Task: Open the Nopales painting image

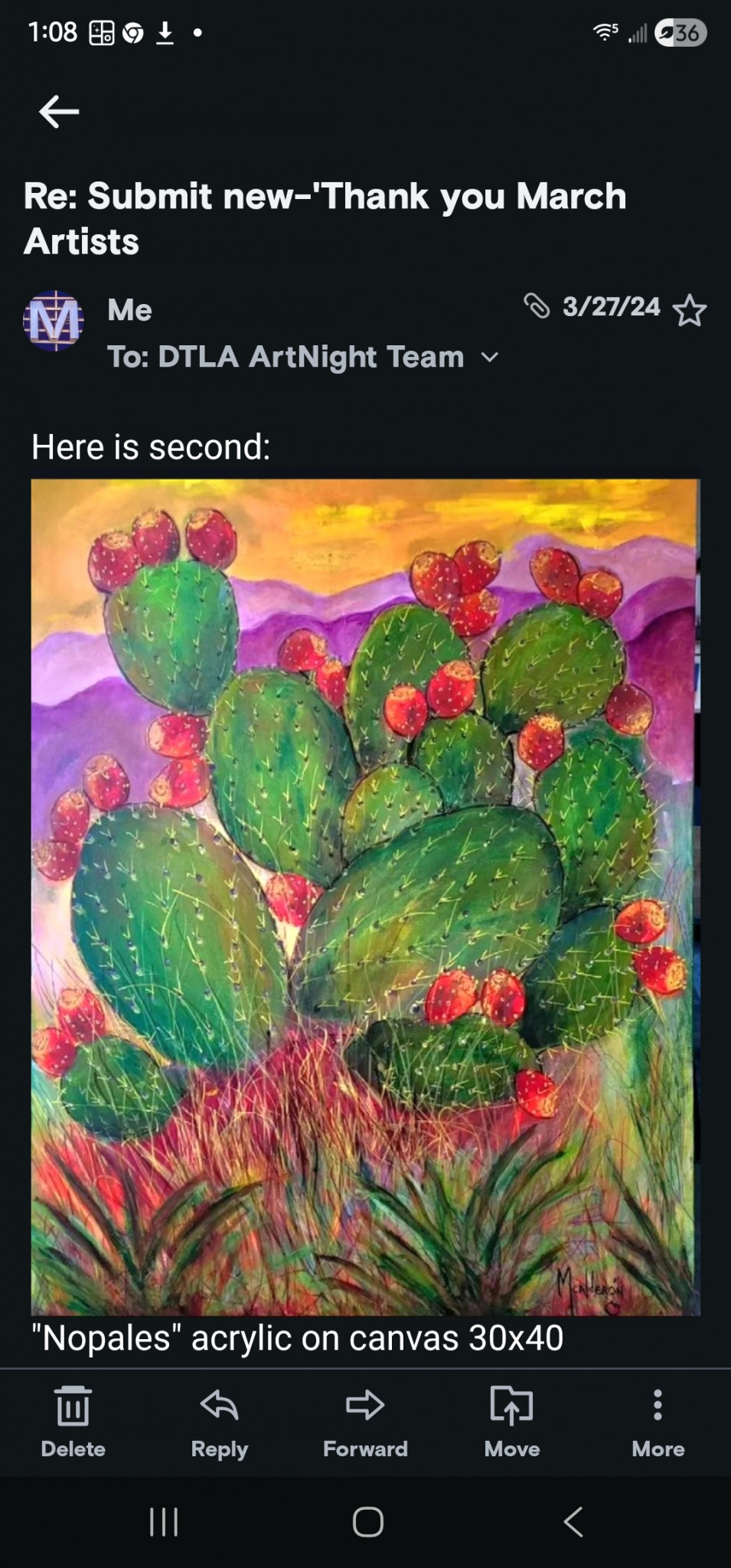Action: click(x=365, y=897)
